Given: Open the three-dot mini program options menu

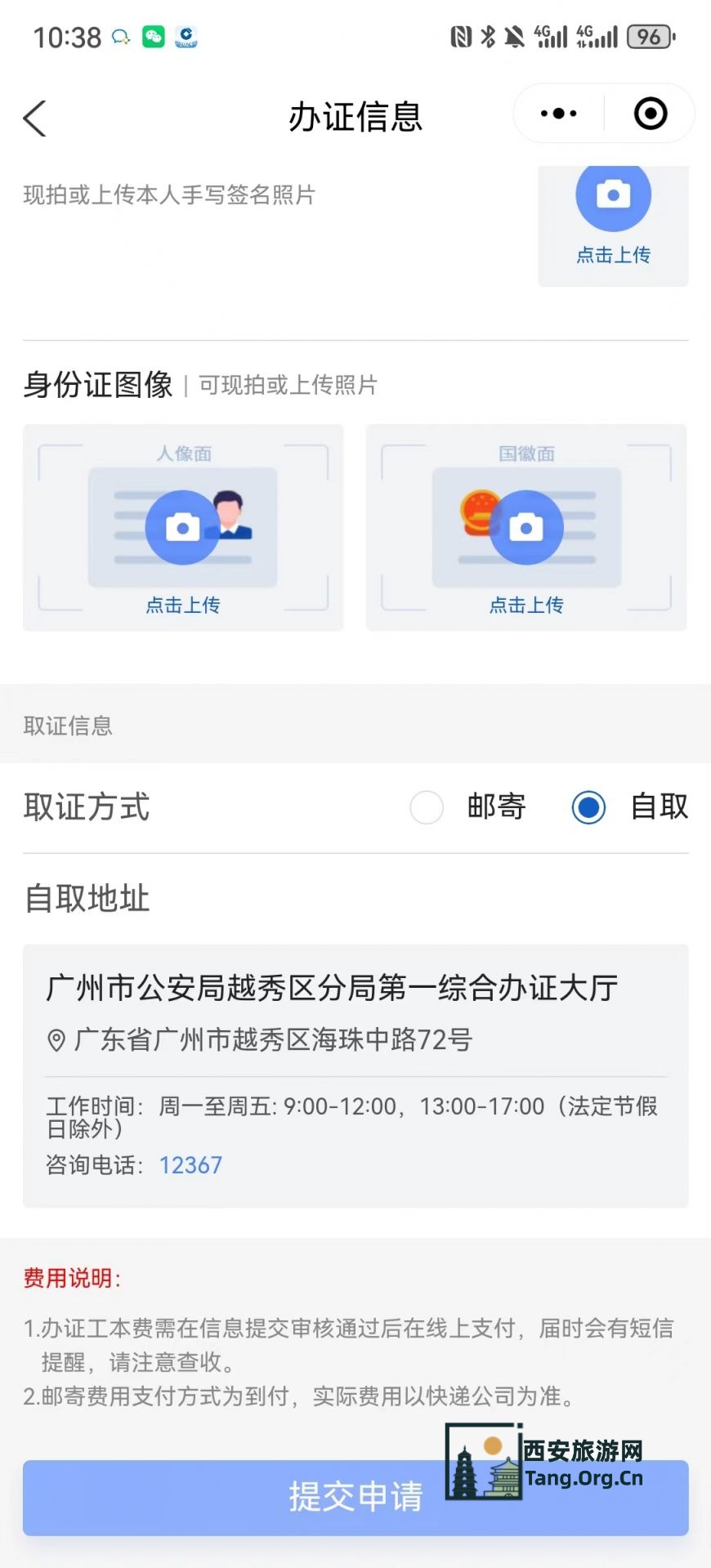Looking at the screenshot, I should click(557, 114).
